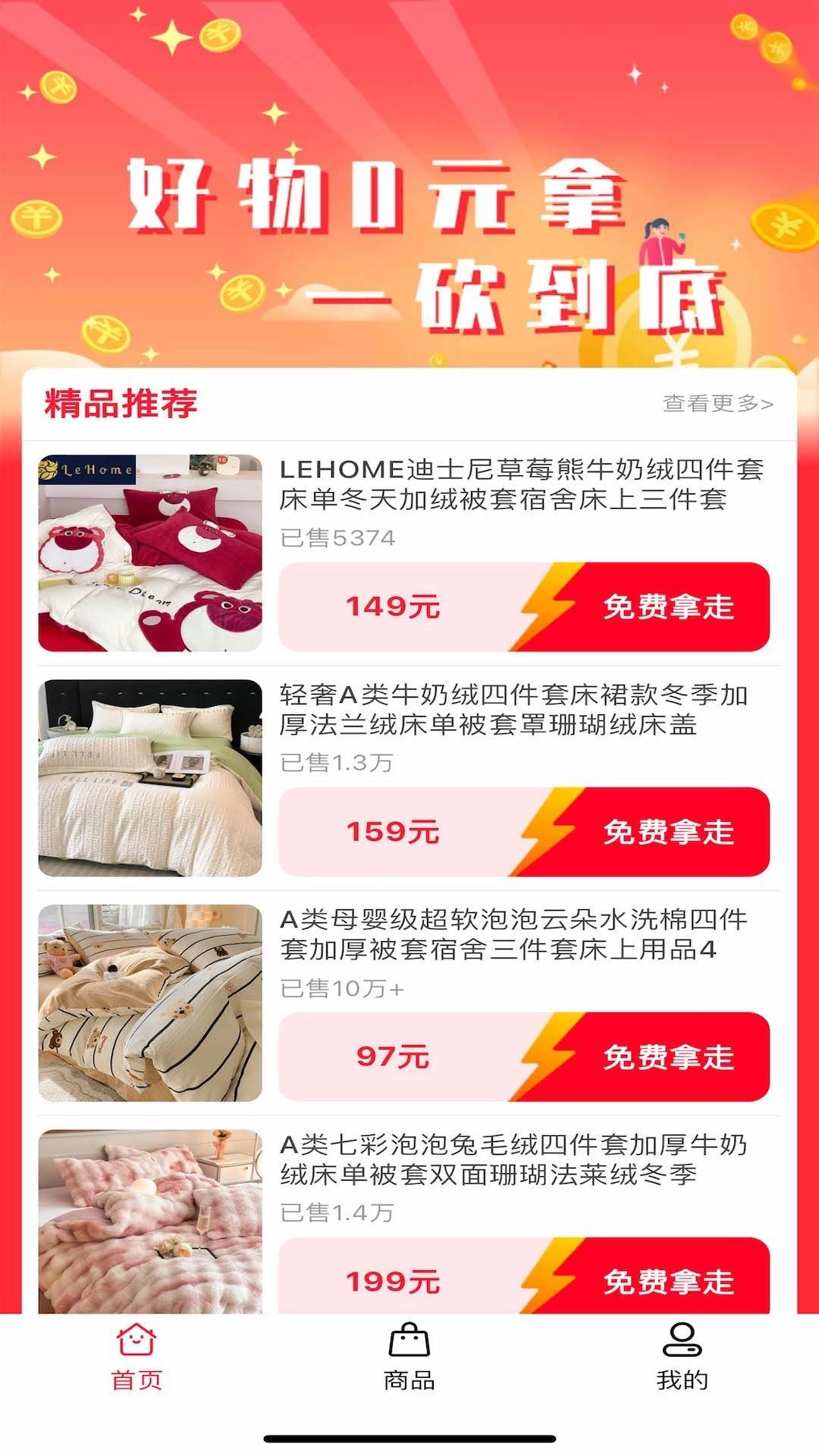Click the 精品推荐 section heading
The image size is (819, 1456).
tap(120, 405)
